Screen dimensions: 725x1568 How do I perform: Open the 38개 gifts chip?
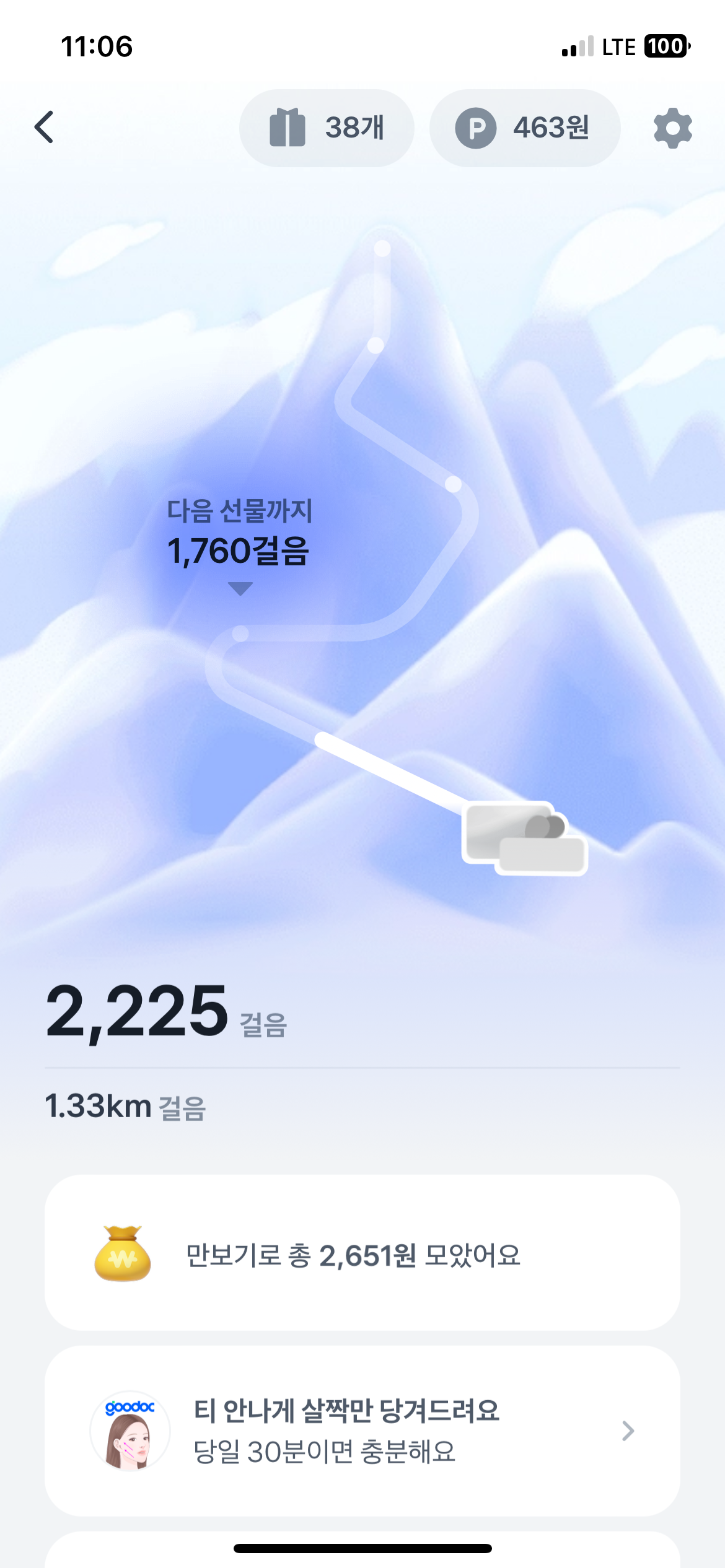point(327,128)
